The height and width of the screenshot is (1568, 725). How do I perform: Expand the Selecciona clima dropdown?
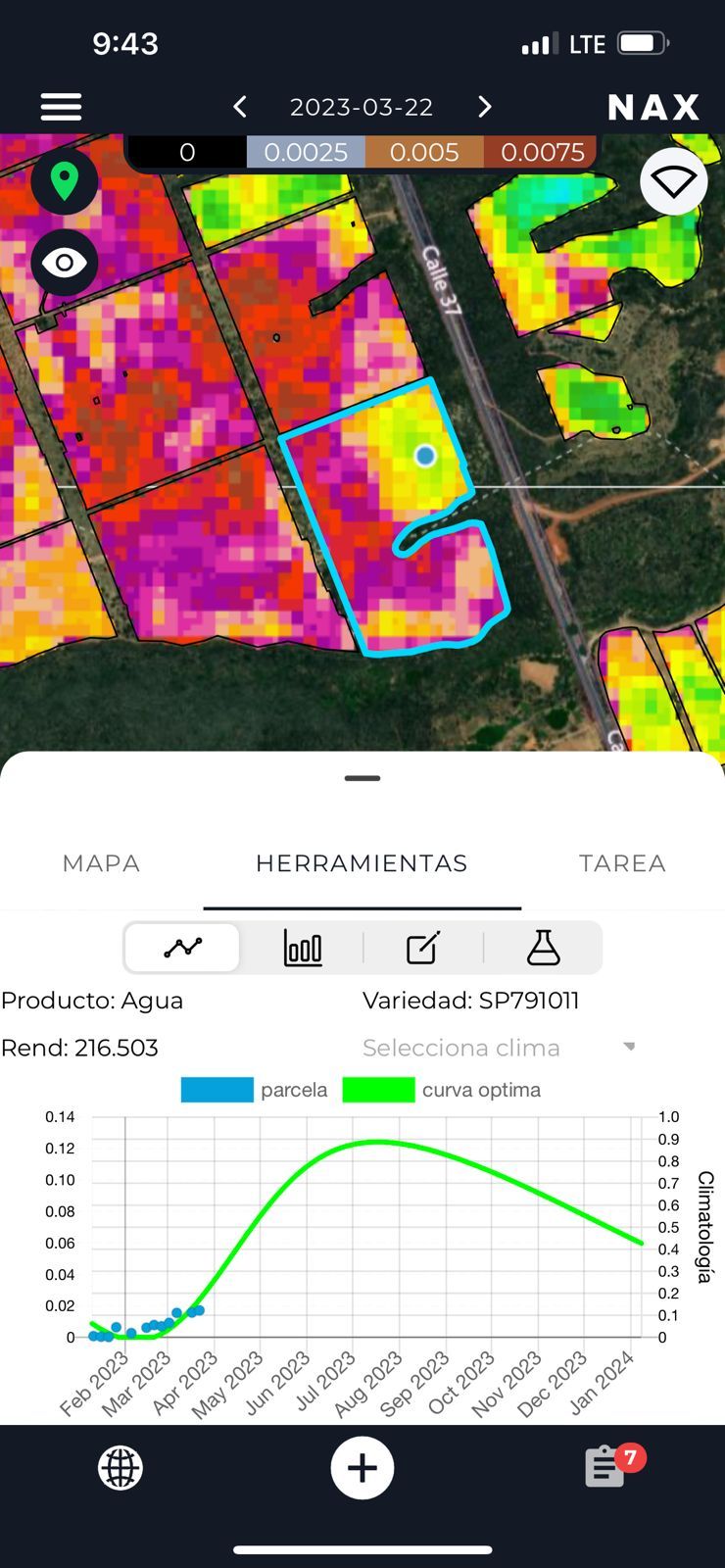500,1048
